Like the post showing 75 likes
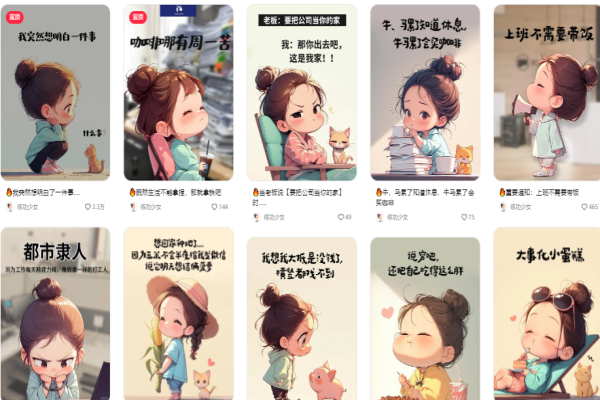600x400 pixels. (463, 217)
